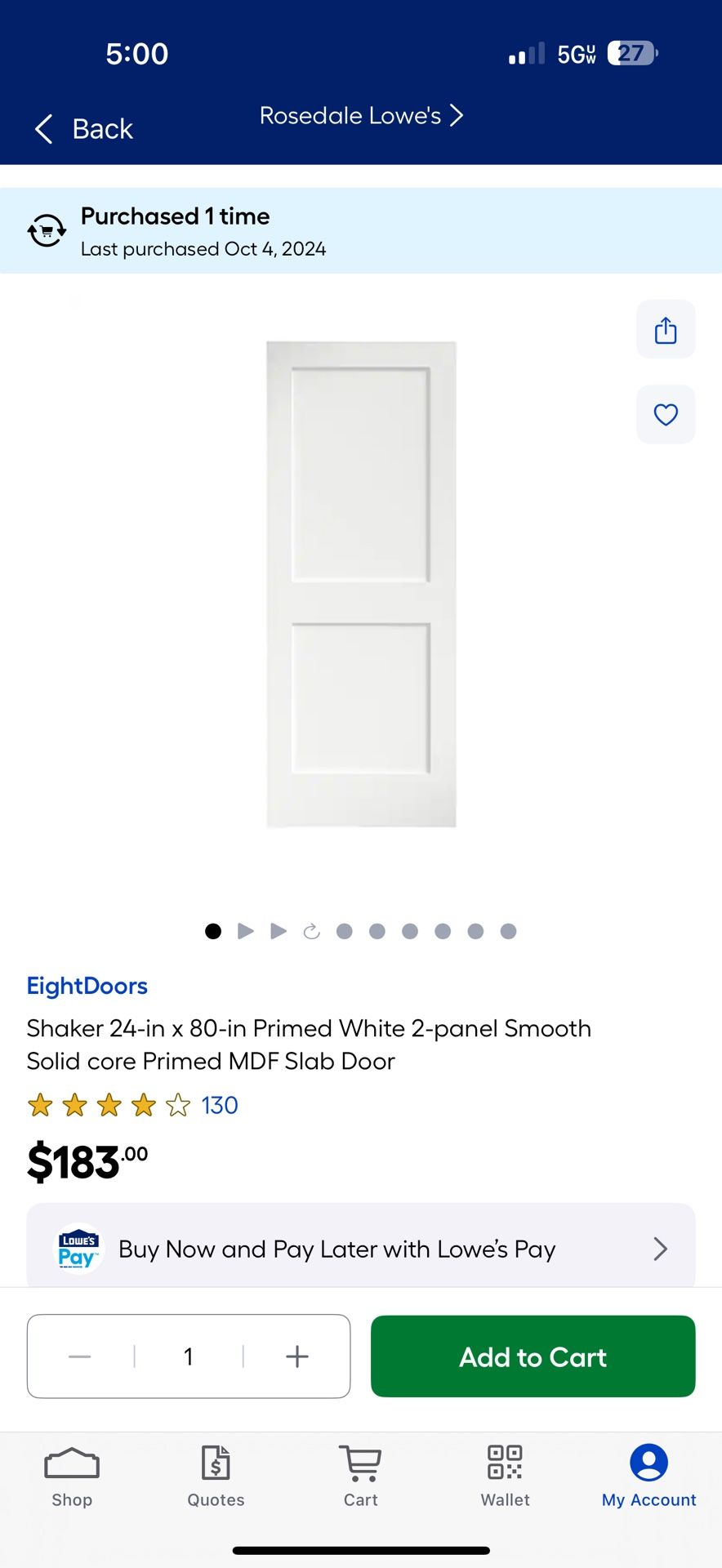Open Rosedale Lowe's store selector
Viewport: 722px width, 1568px height.
click(361, 116)
